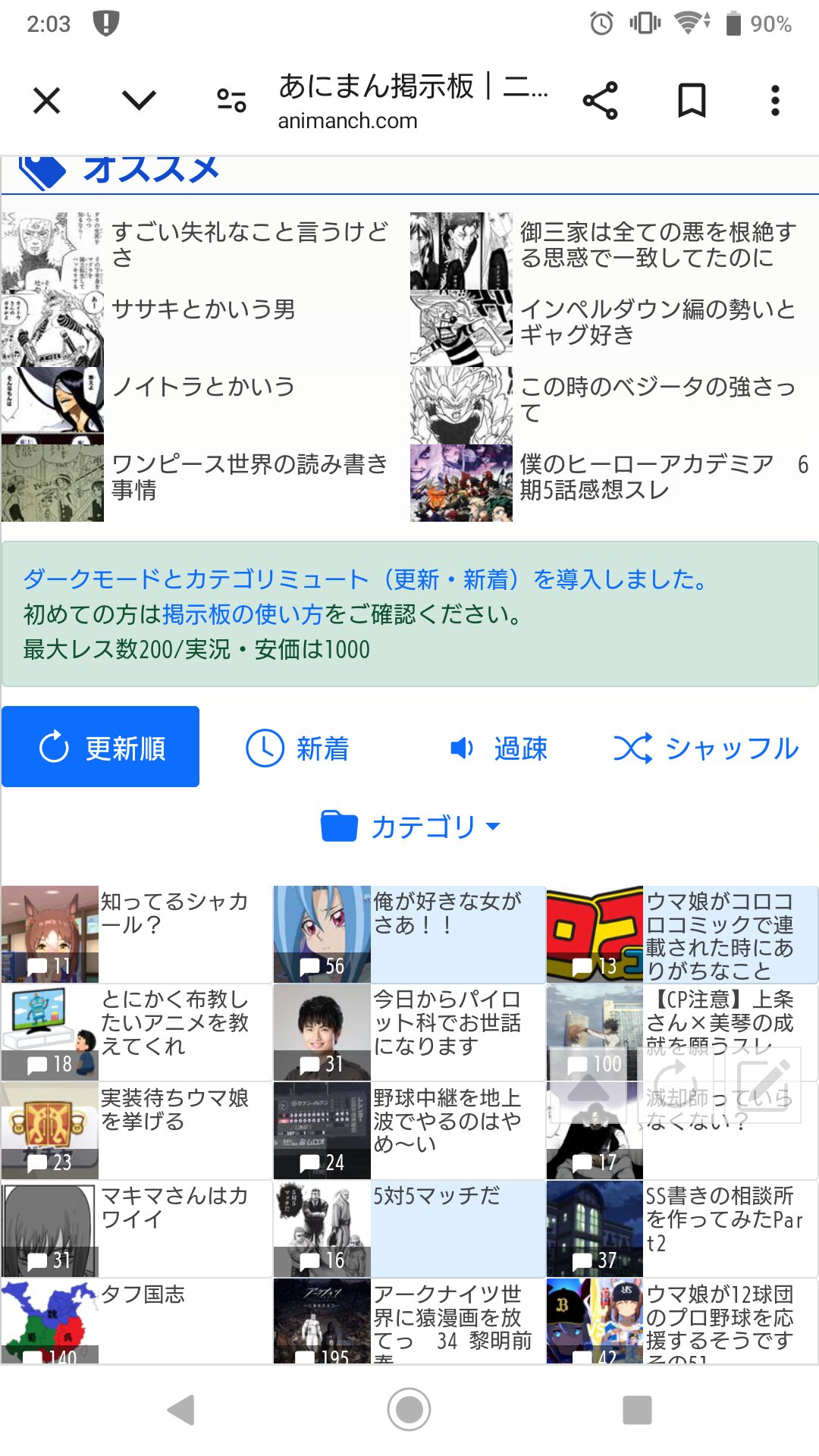Open the site settings icon
Viewport: 819px width, 1456px height.
[231, 101]
